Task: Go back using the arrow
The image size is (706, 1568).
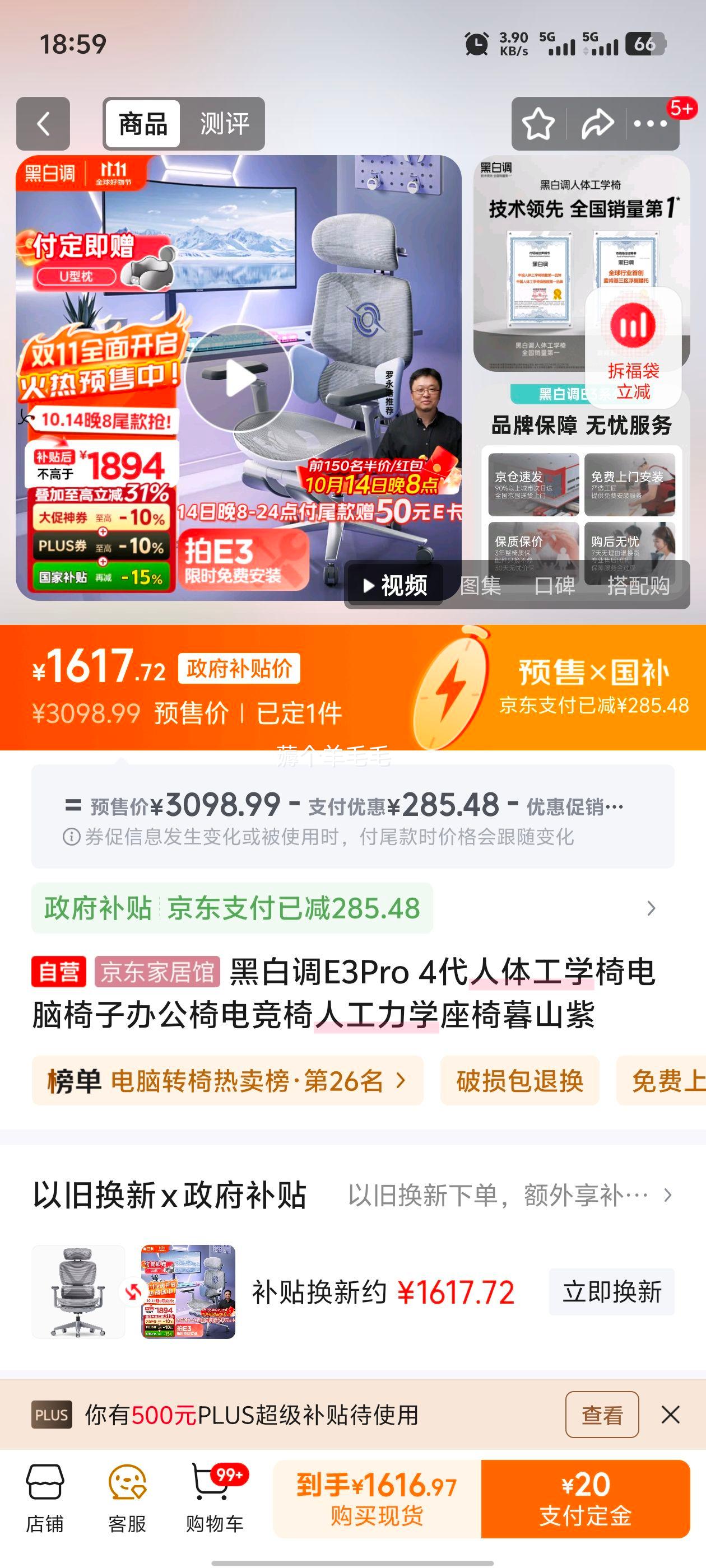Action: [x=43, y=124]
